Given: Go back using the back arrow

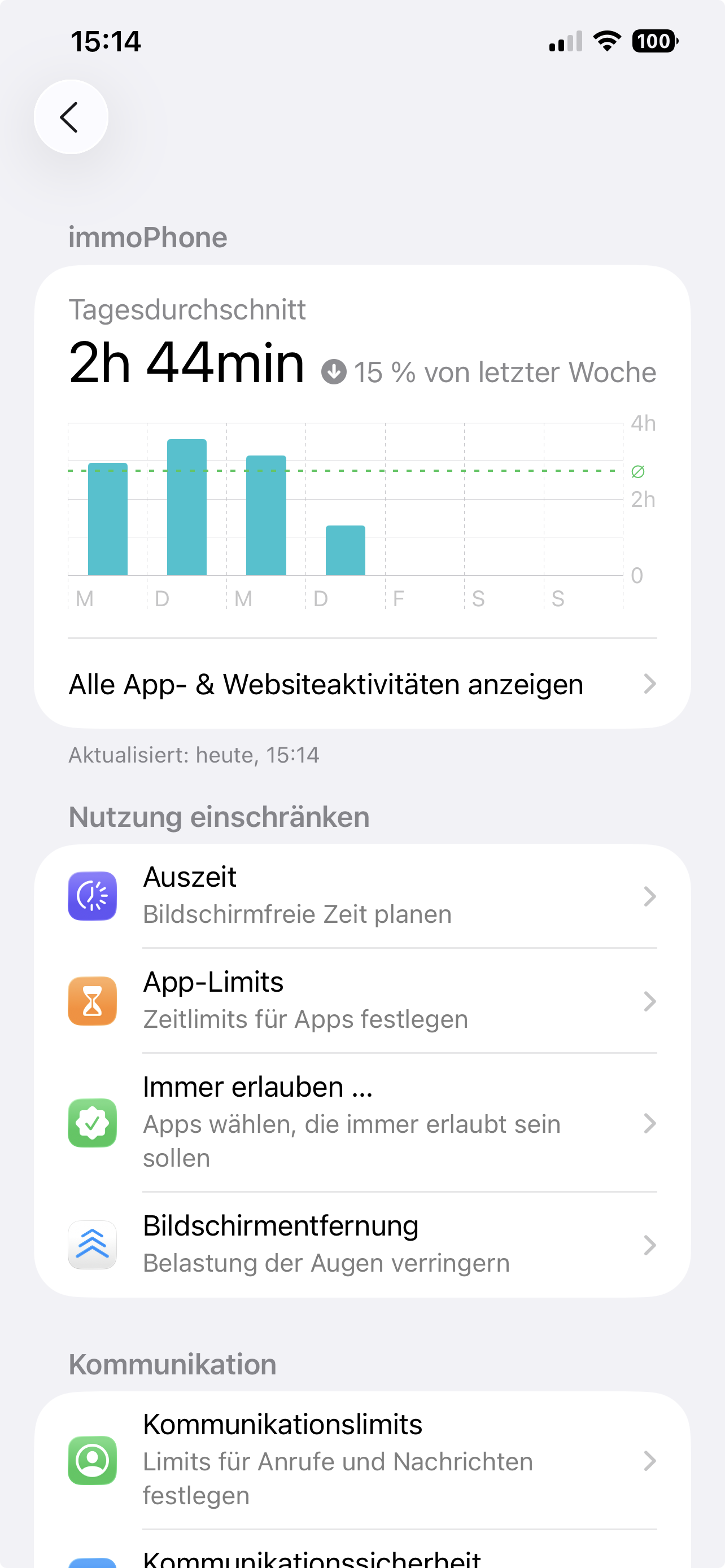Looking at the screenshot, I should tap(71, 117).
